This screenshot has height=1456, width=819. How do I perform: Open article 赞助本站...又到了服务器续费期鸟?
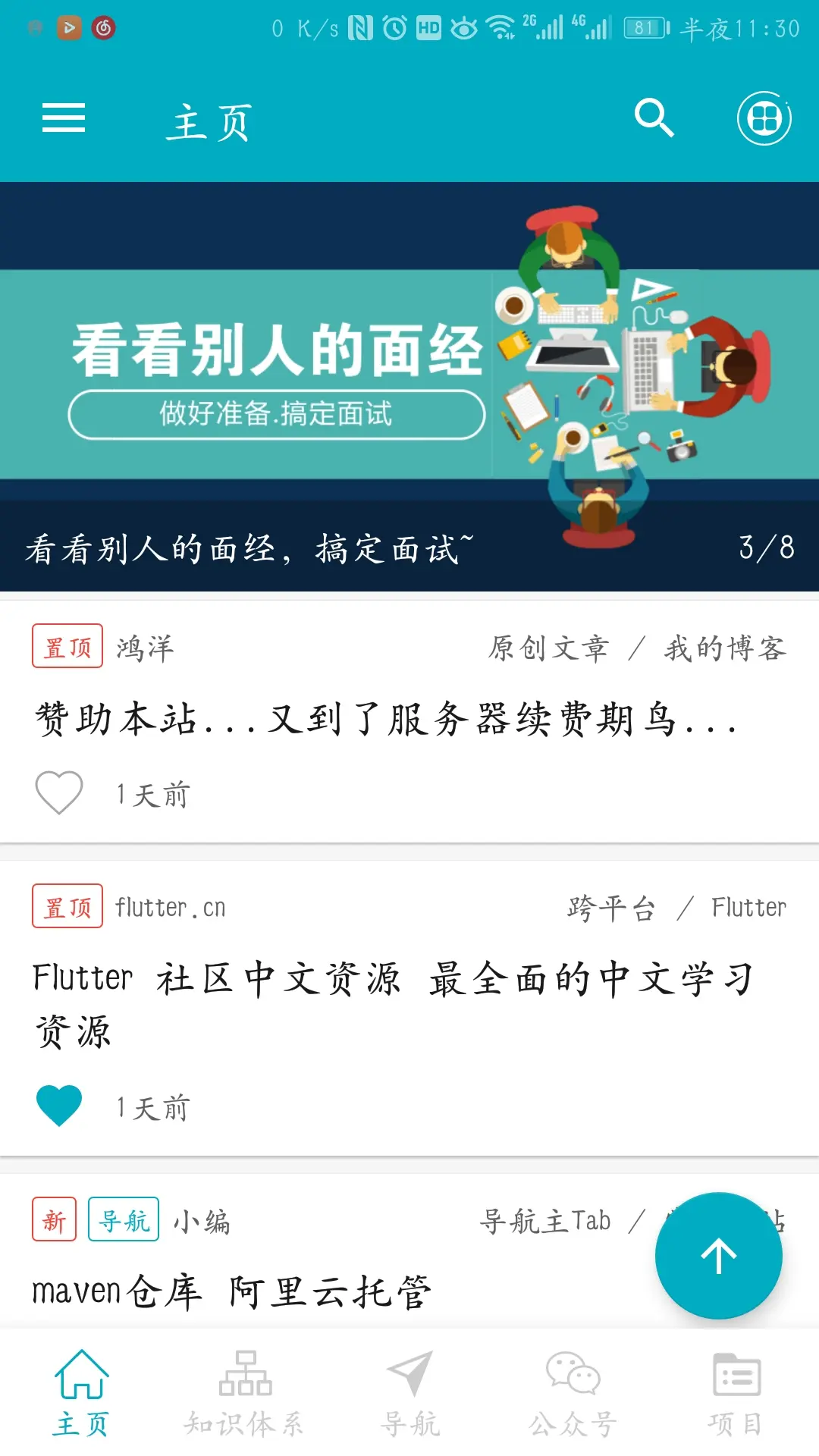click(x=385, y=719)
